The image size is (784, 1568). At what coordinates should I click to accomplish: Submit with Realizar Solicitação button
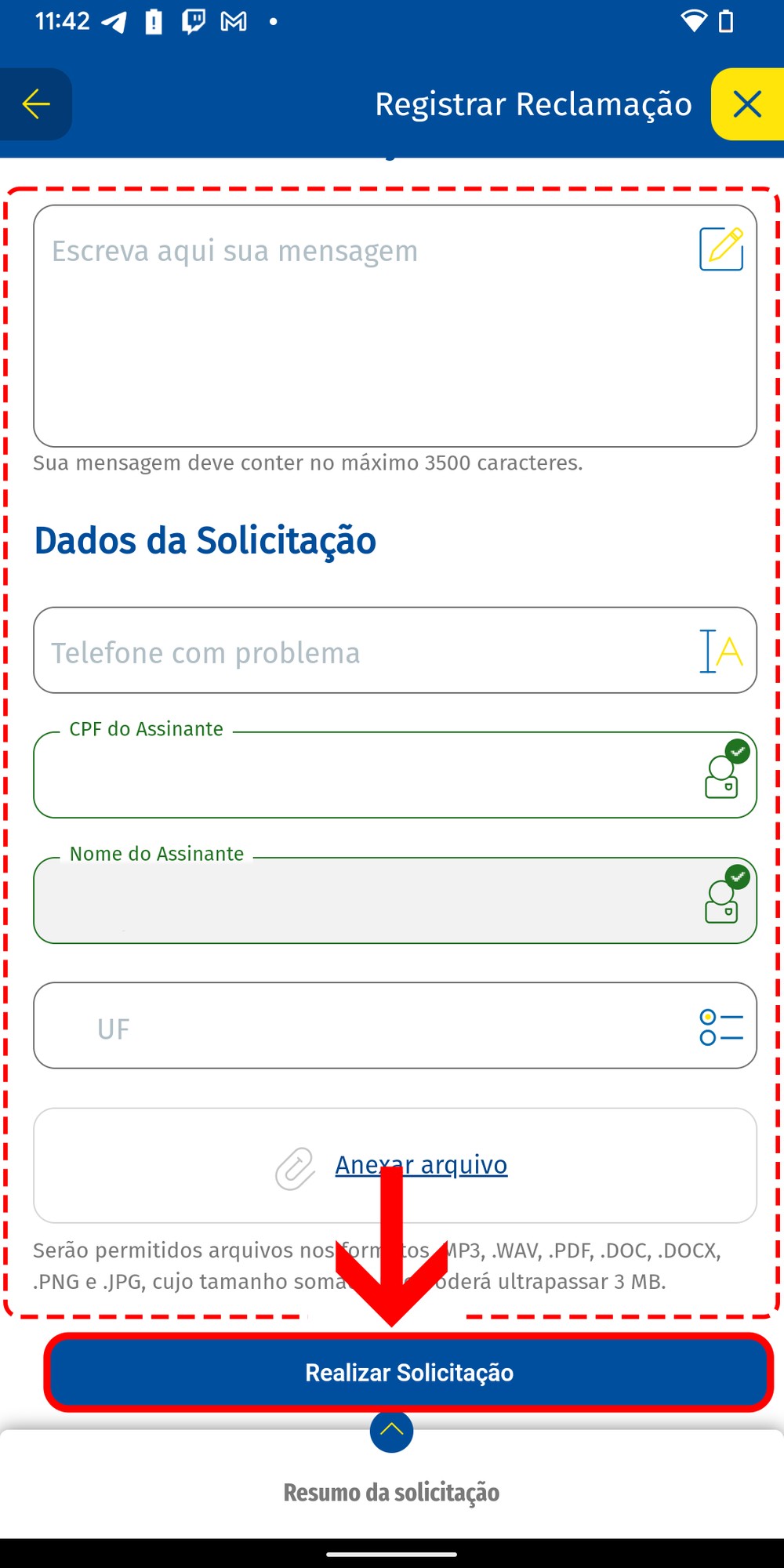(x=408, y=1373)
